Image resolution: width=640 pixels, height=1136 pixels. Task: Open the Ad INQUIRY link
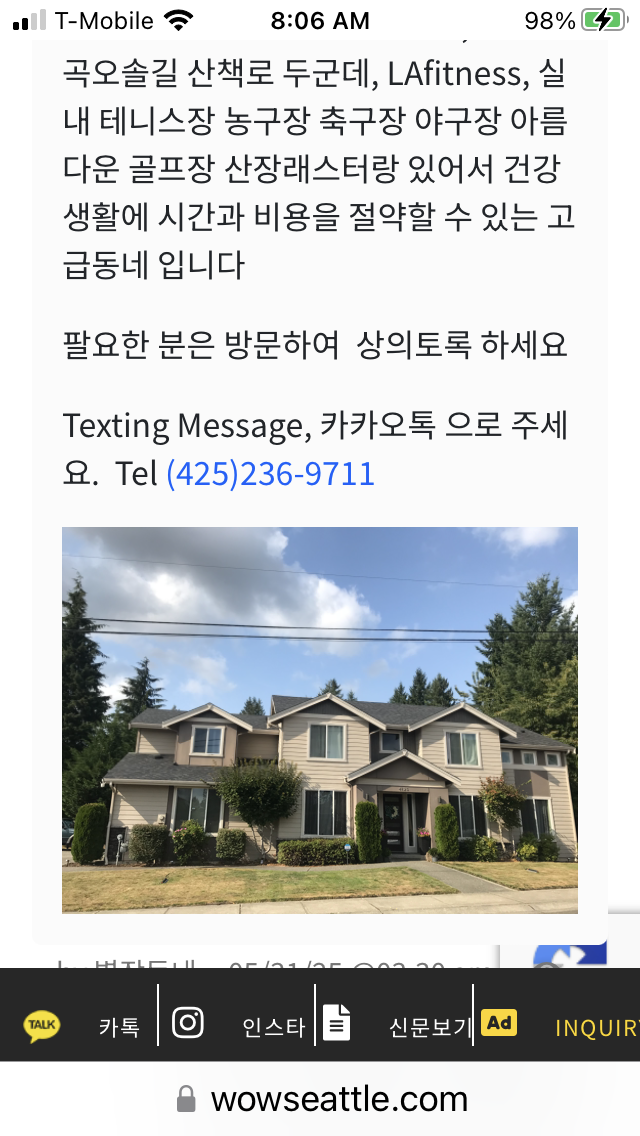click(560, 1025)
